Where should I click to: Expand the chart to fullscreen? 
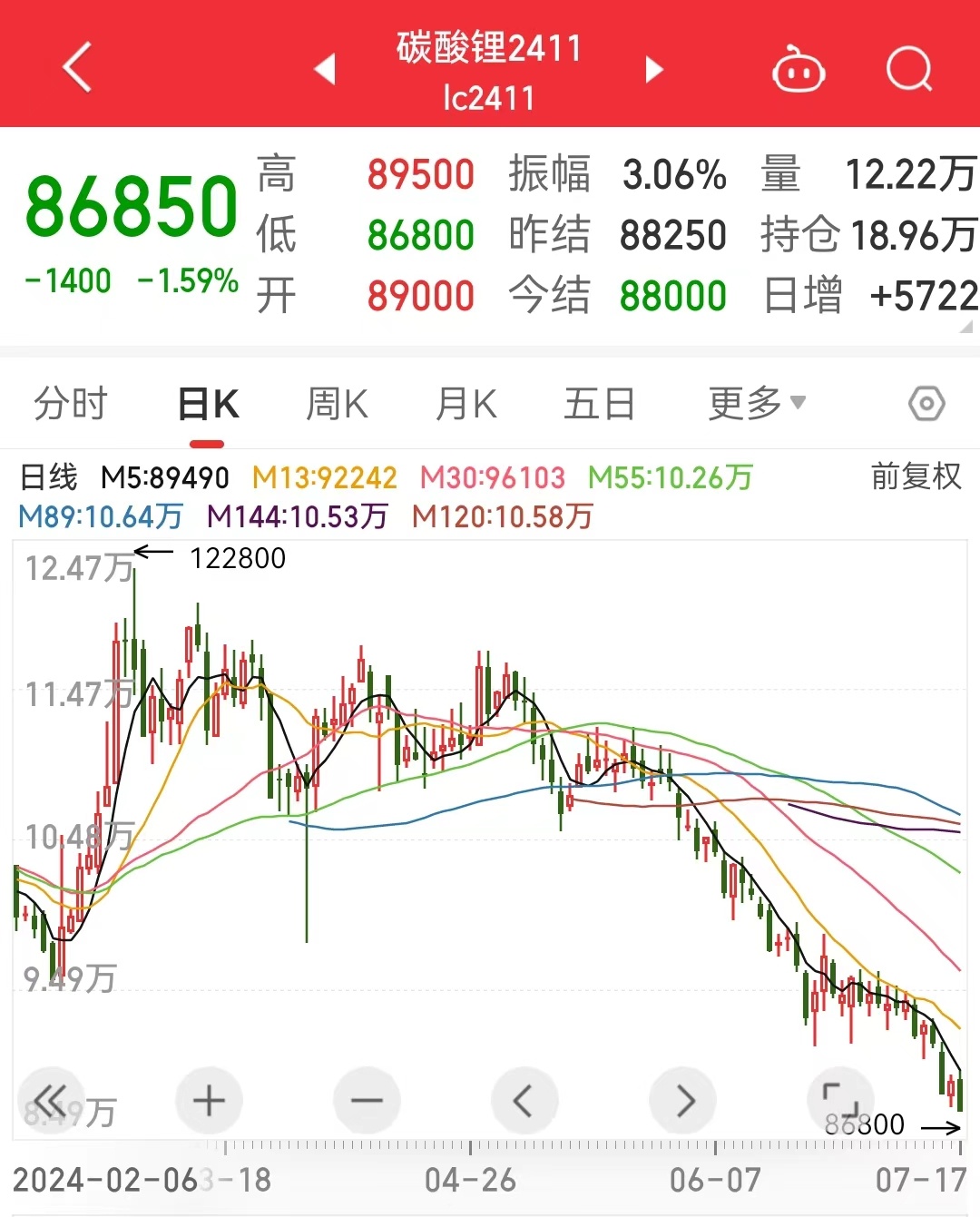coord(840,1101)
